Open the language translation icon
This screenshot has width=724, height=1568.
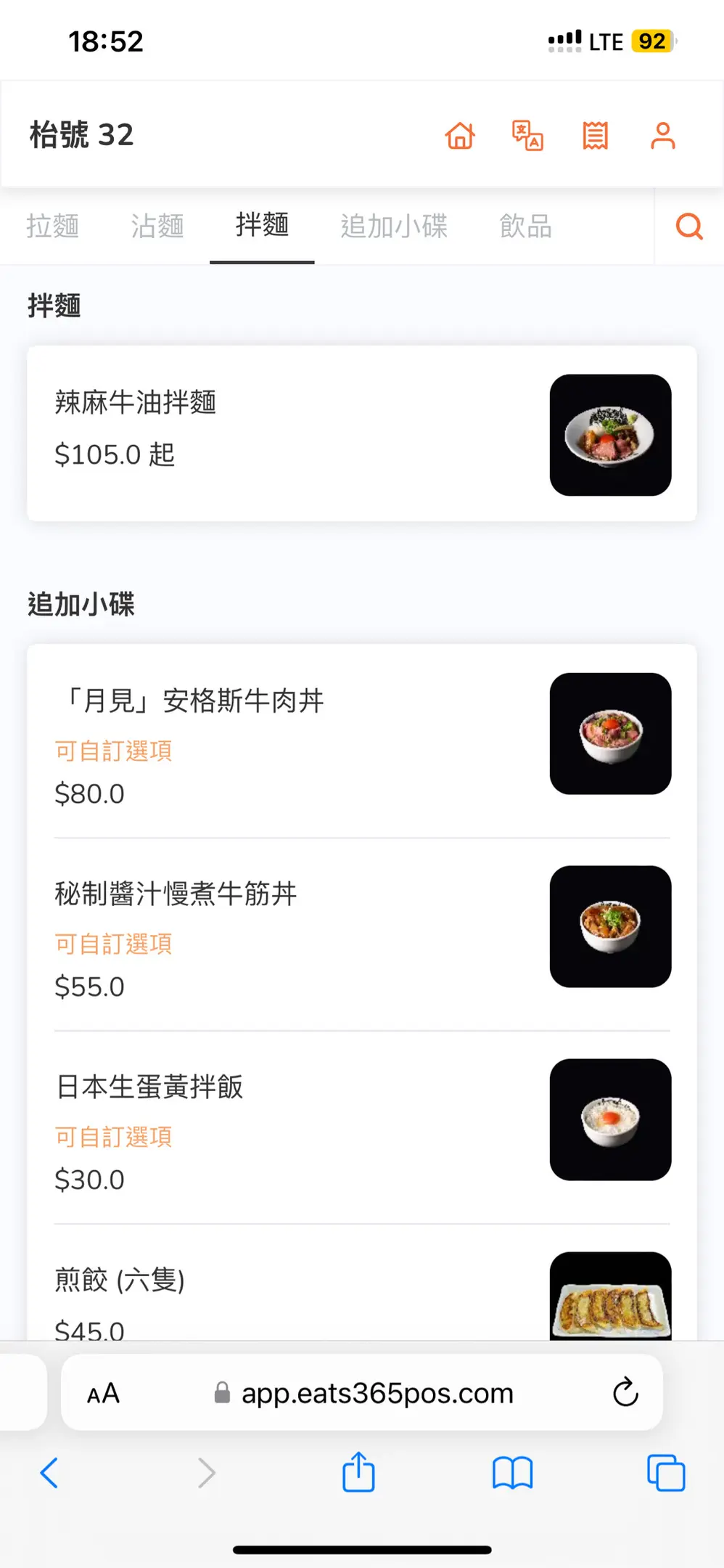coord(527,136)
